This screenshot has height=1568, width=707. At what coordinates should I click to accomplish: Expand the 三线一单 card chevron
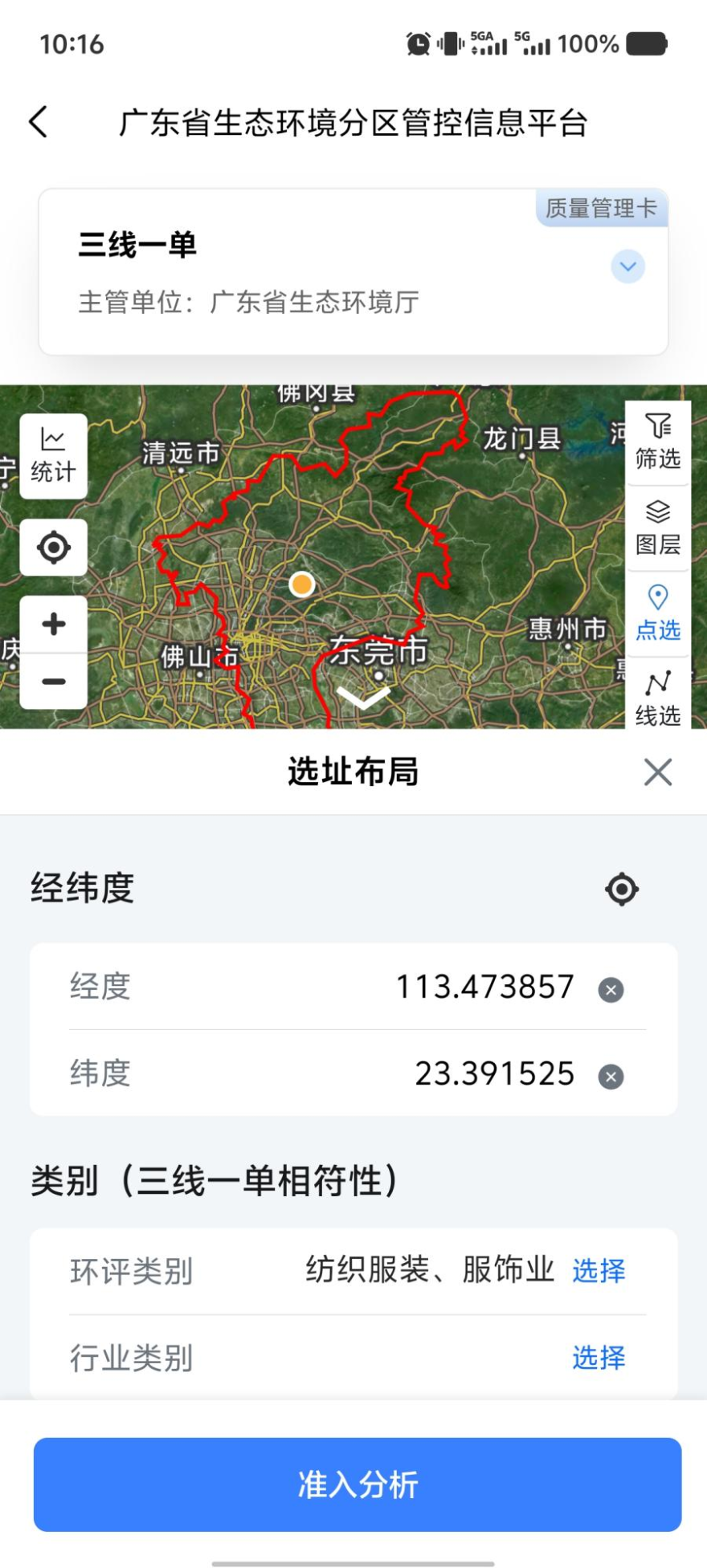[627, 267]
